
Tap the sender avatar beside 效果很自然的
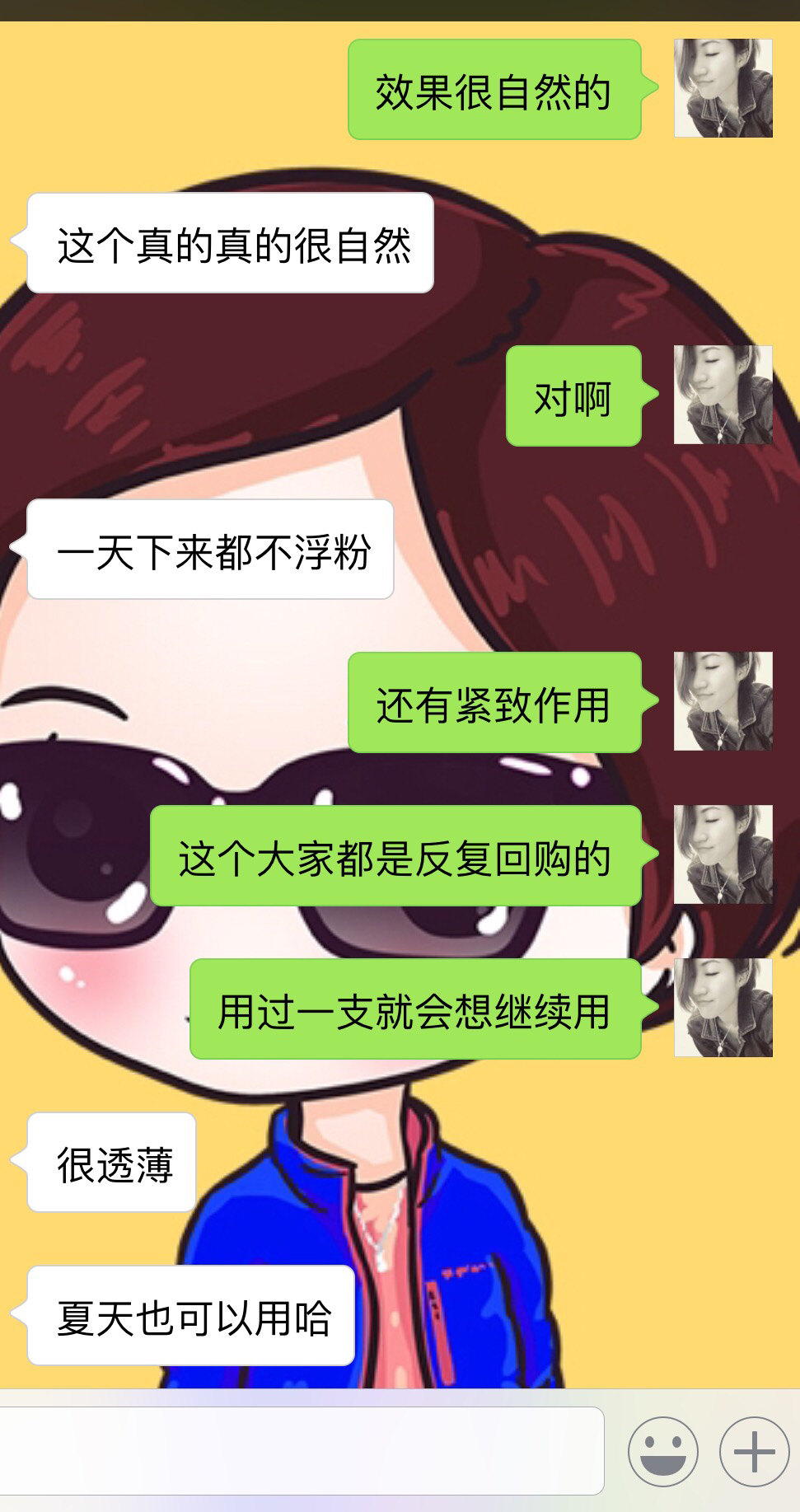tap(723, 88)
